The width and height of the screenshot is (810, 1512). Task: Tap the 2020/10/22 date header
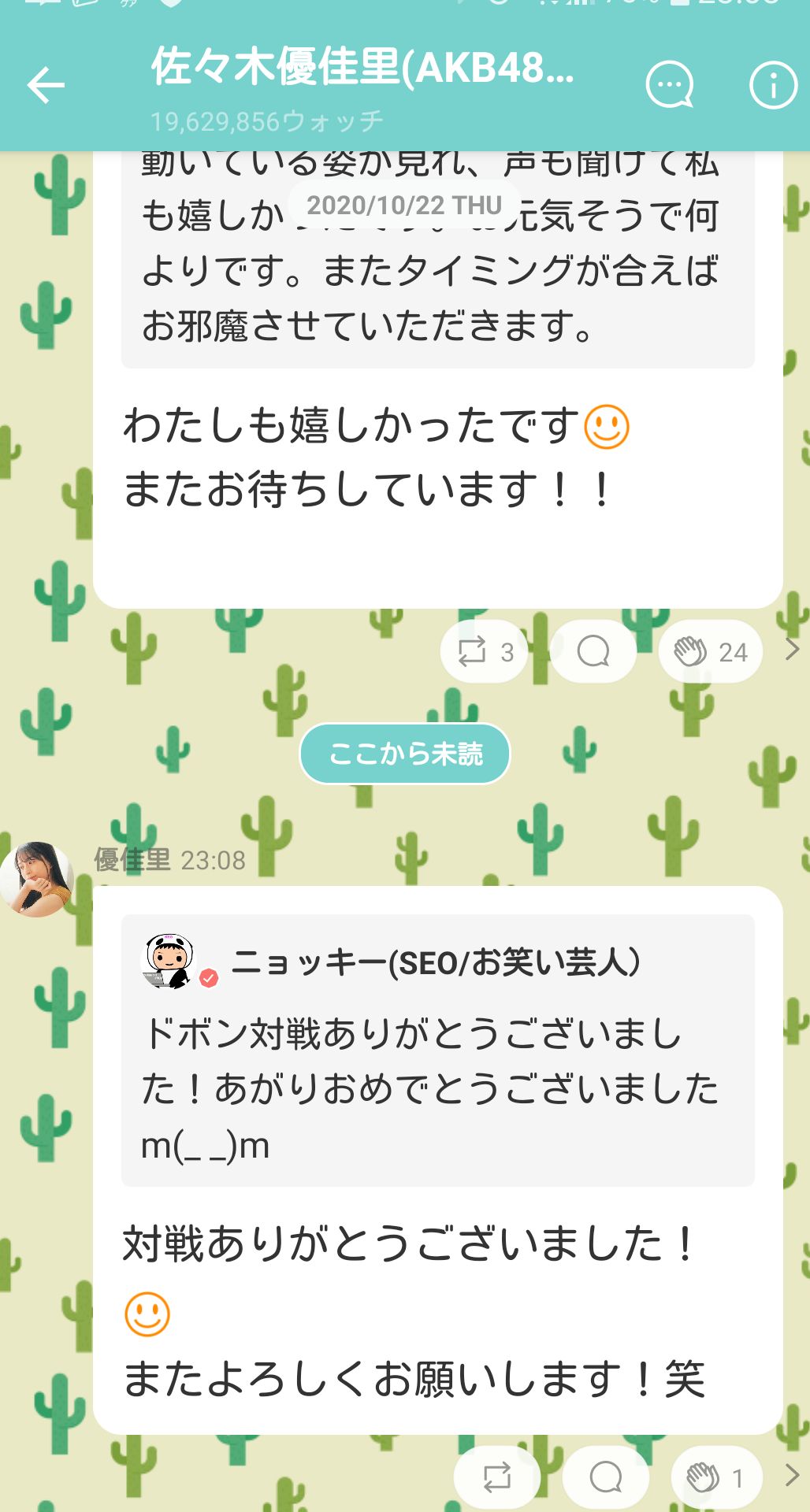click(404, 205)
